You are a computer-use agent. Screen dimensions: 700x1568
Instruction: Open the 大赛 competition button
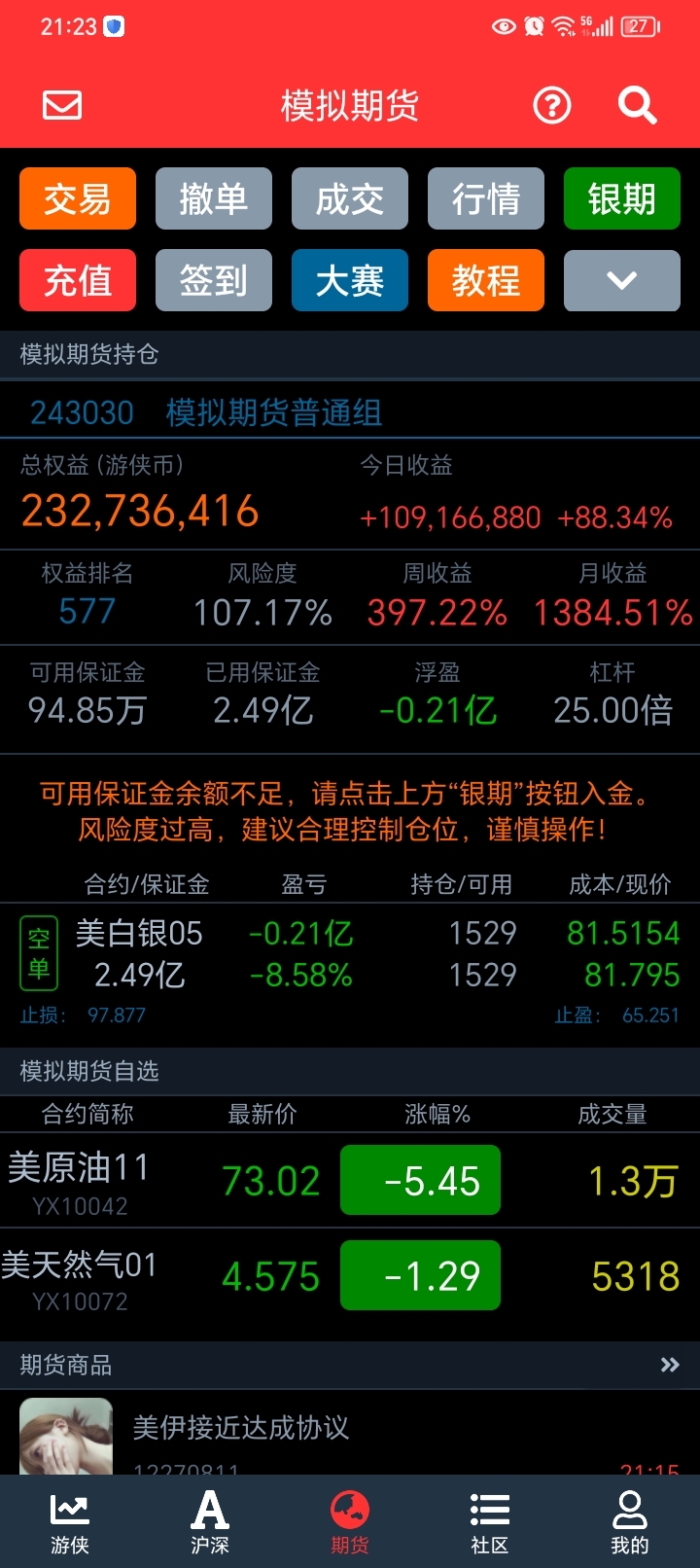tap(350, 281)
